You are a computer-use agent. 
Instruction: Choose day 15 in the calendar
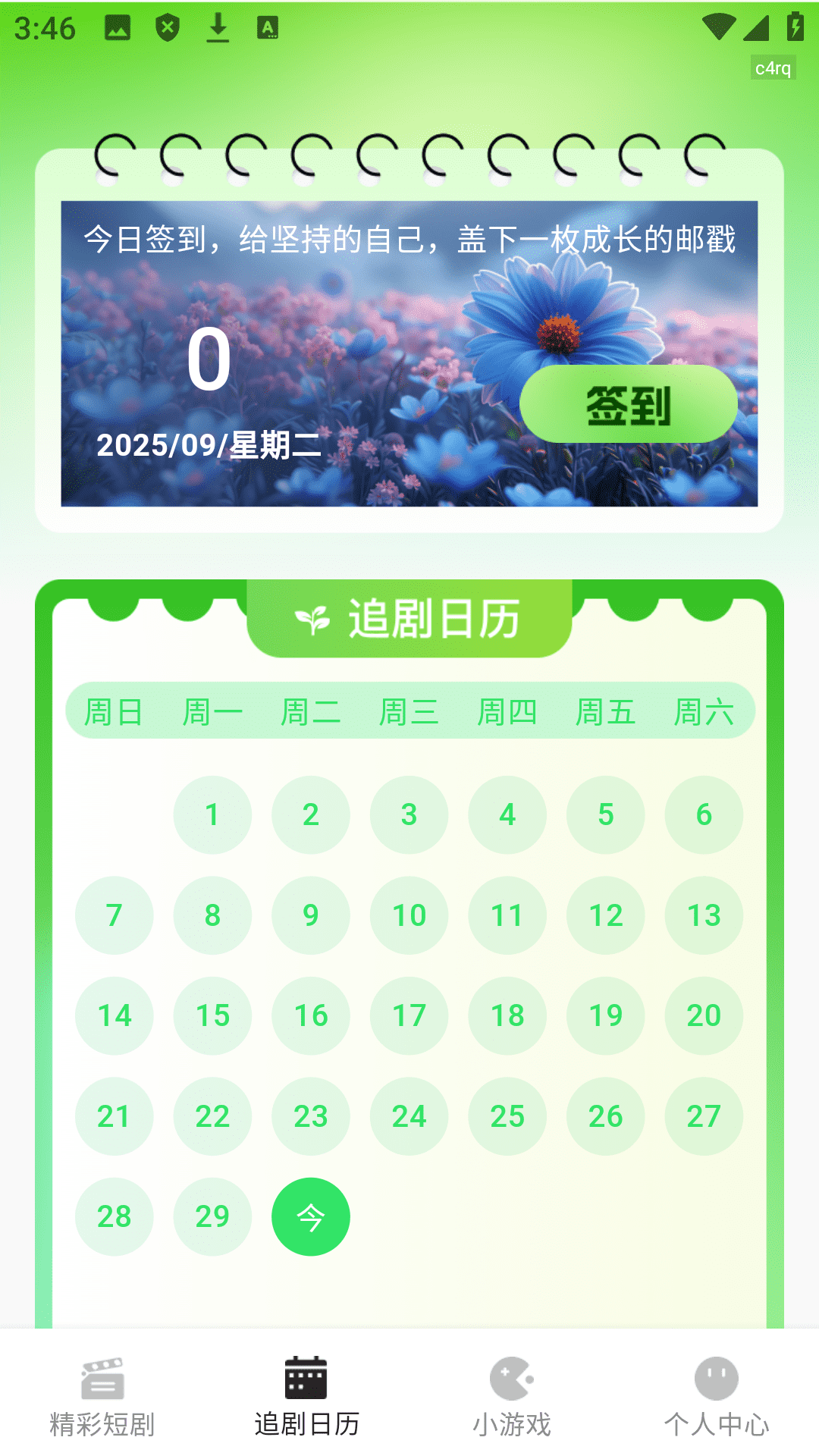click(212, 1015)
